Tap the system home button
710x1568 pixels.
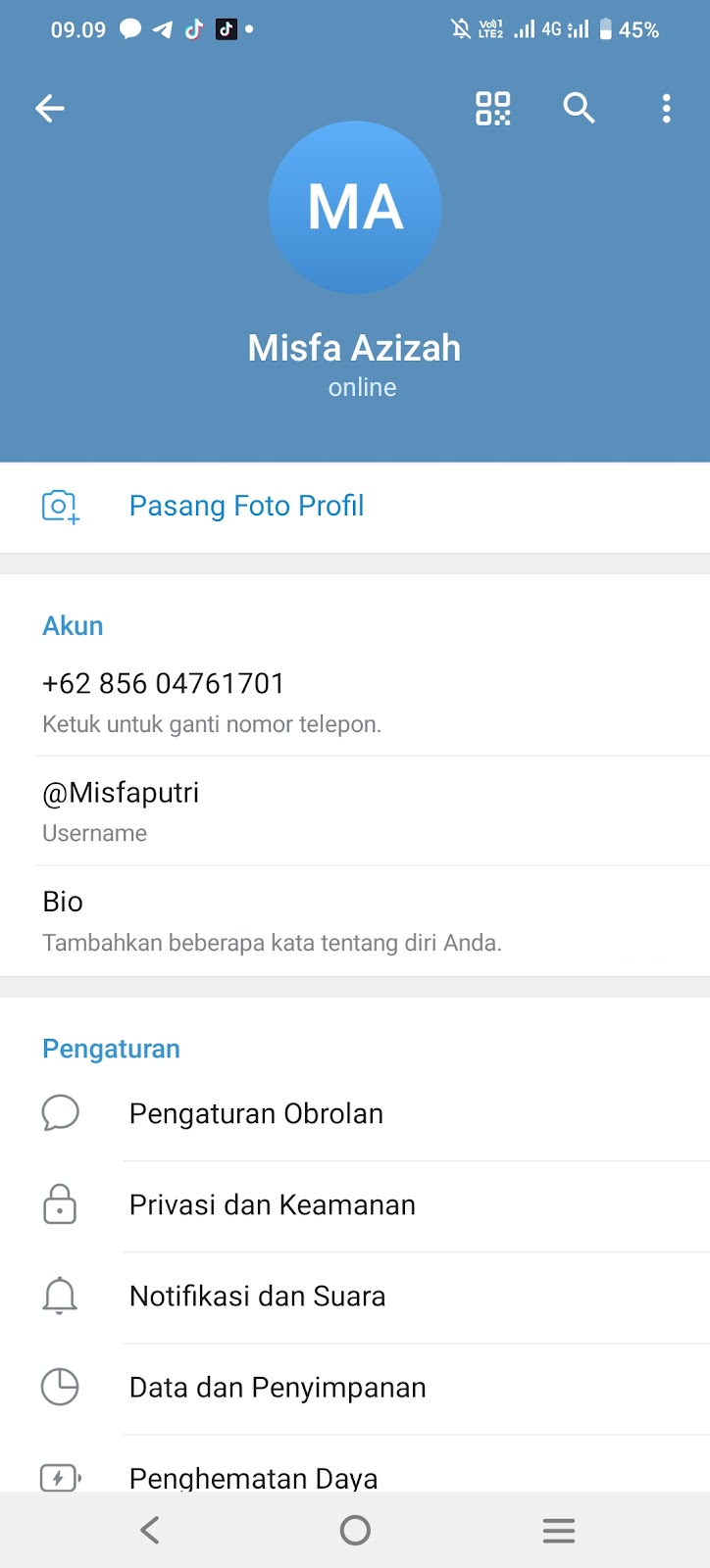pyautogui.click(x=355, y=1531)
